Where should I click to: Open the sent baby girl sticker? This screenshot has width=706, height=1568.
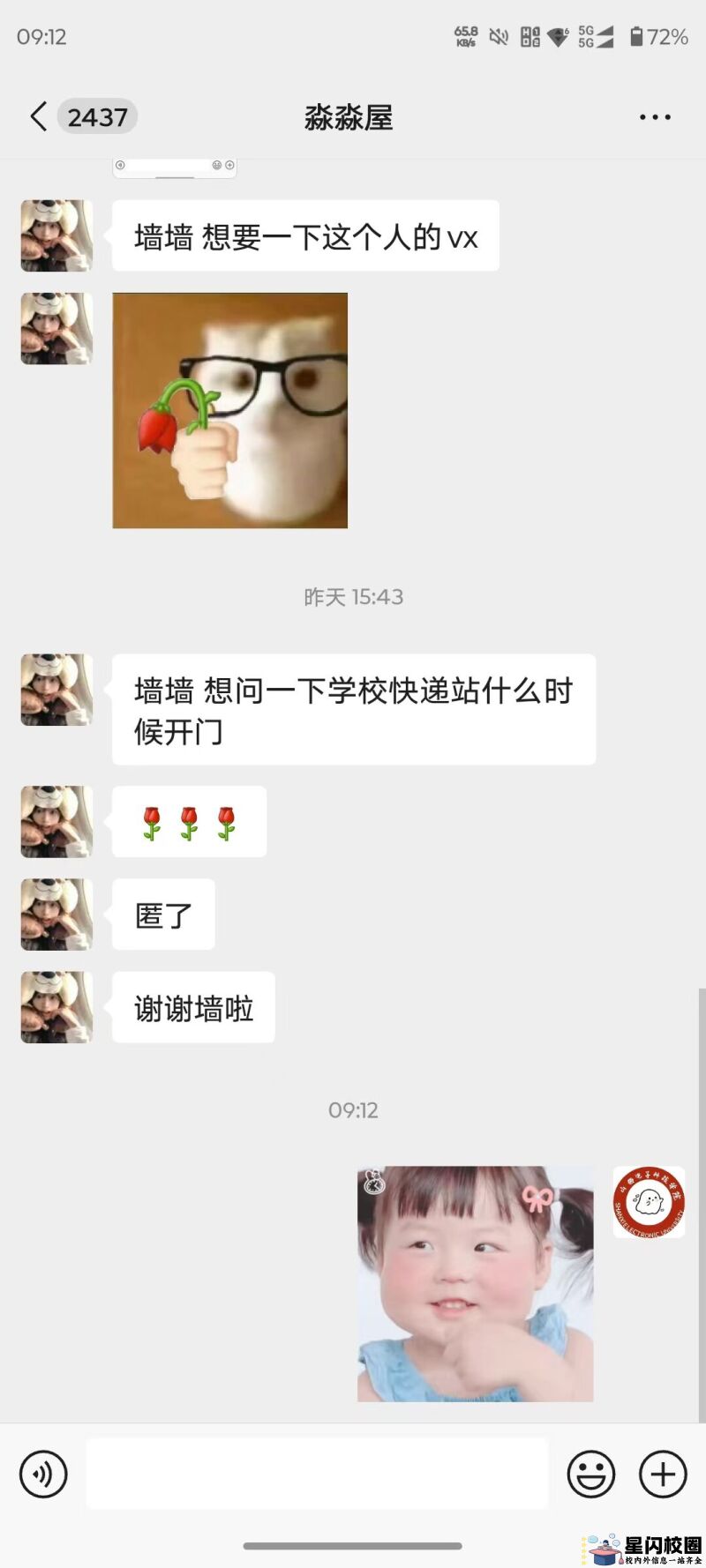click(x=475, y=1284)
